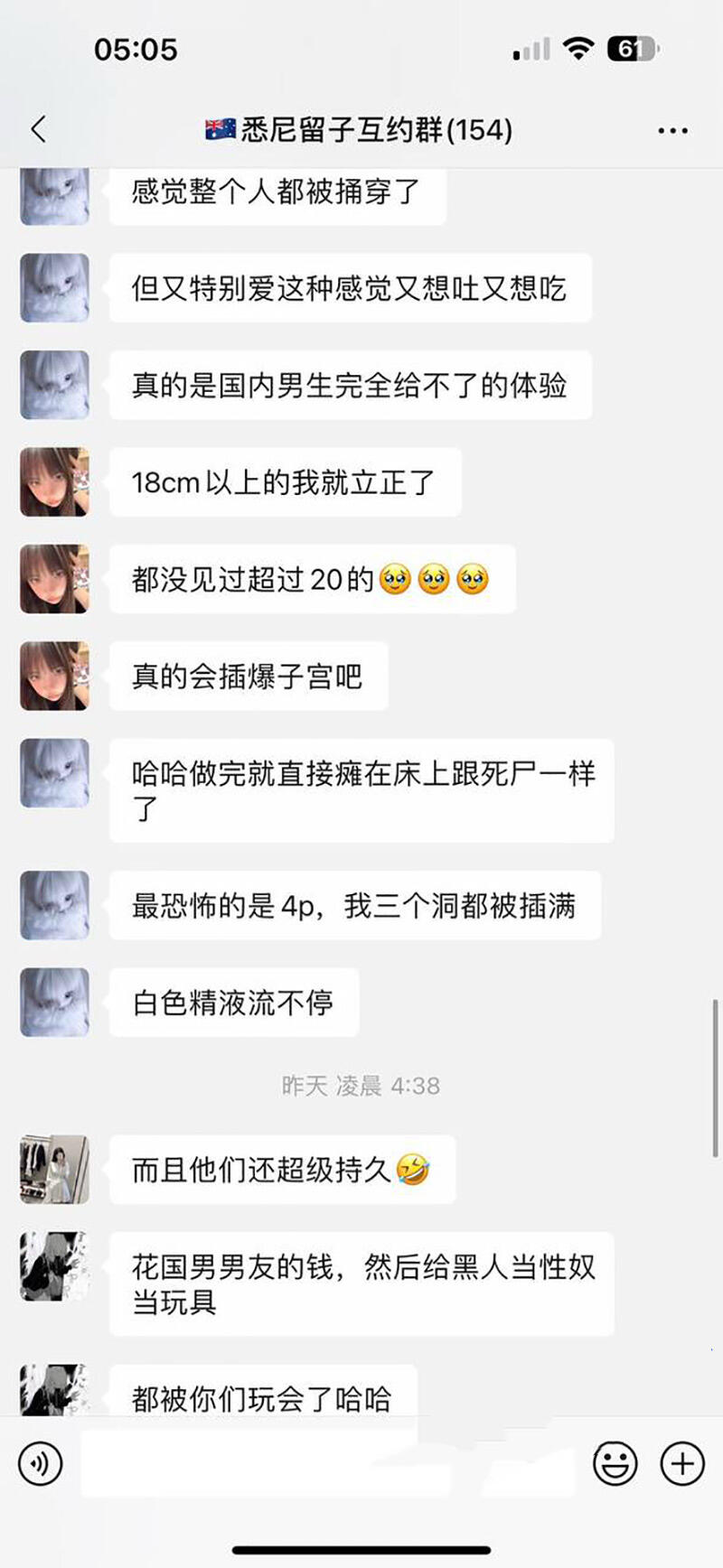Open the voice message input icon
This screenshot has width=723, height=1568.
38,1464
